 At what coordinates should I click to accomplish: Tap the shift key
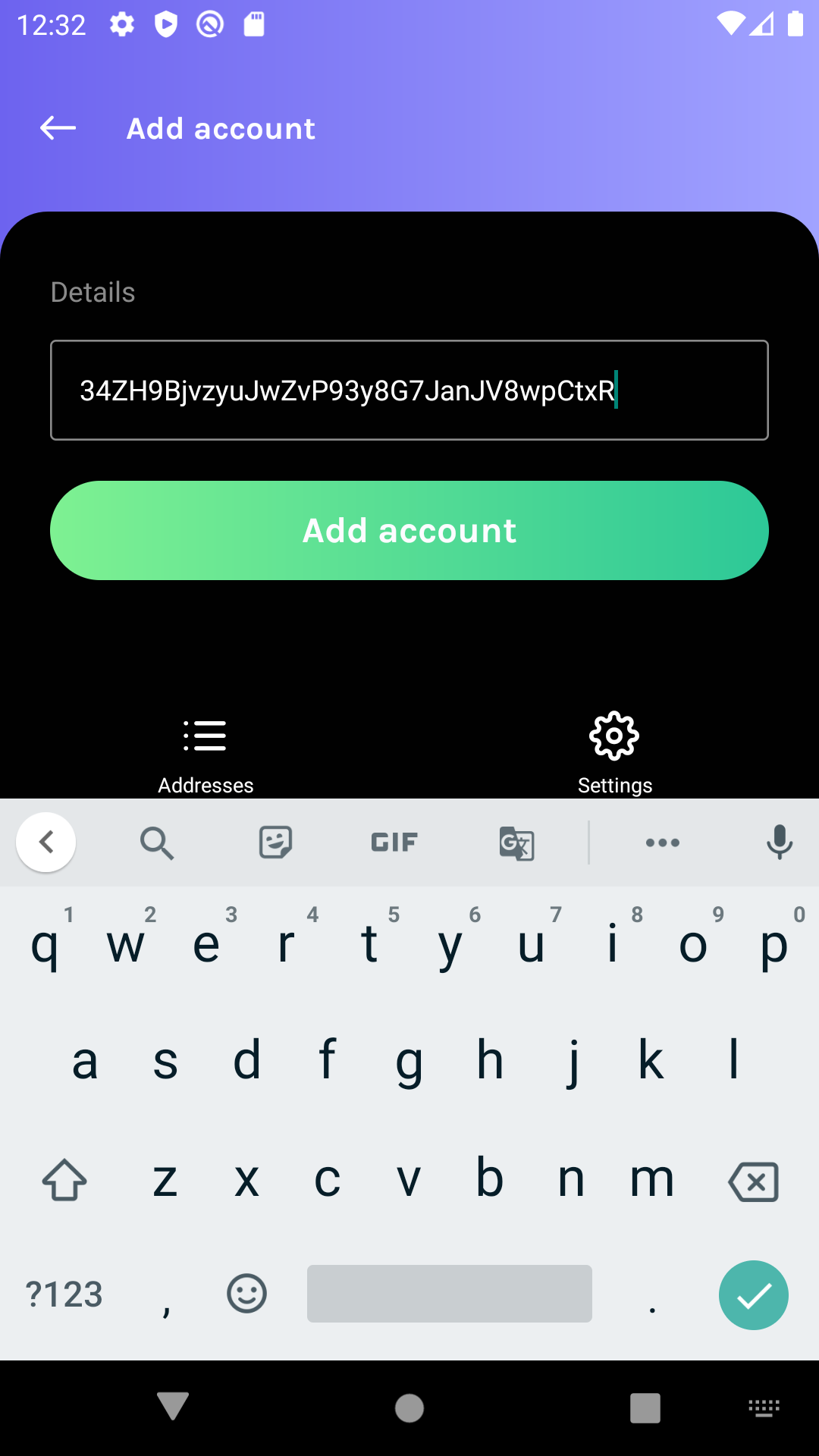point(64,1181)
